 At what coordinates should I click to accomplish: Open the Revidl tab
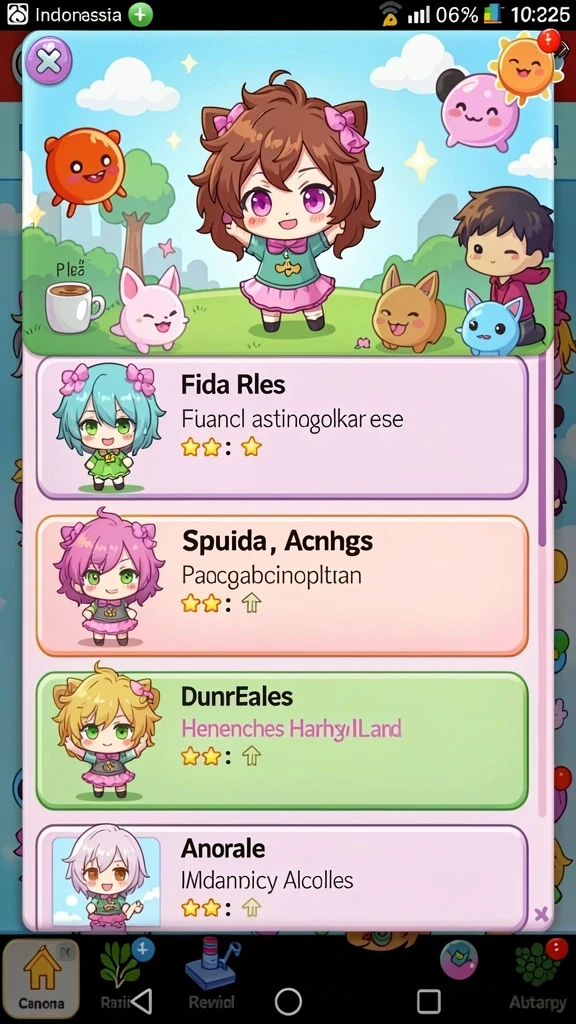pyautogui.click(x=211, y=974)
